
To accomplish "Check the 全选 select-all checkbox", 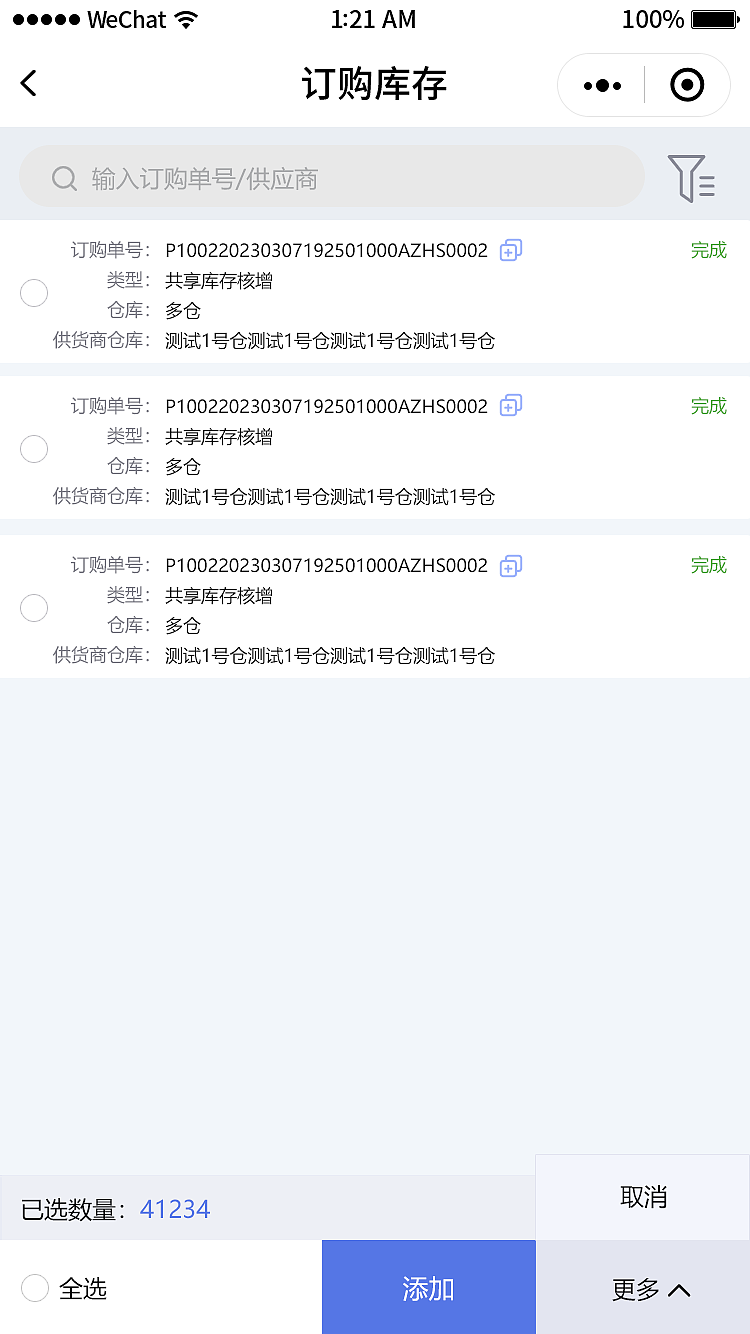I will click(35, 1289).
